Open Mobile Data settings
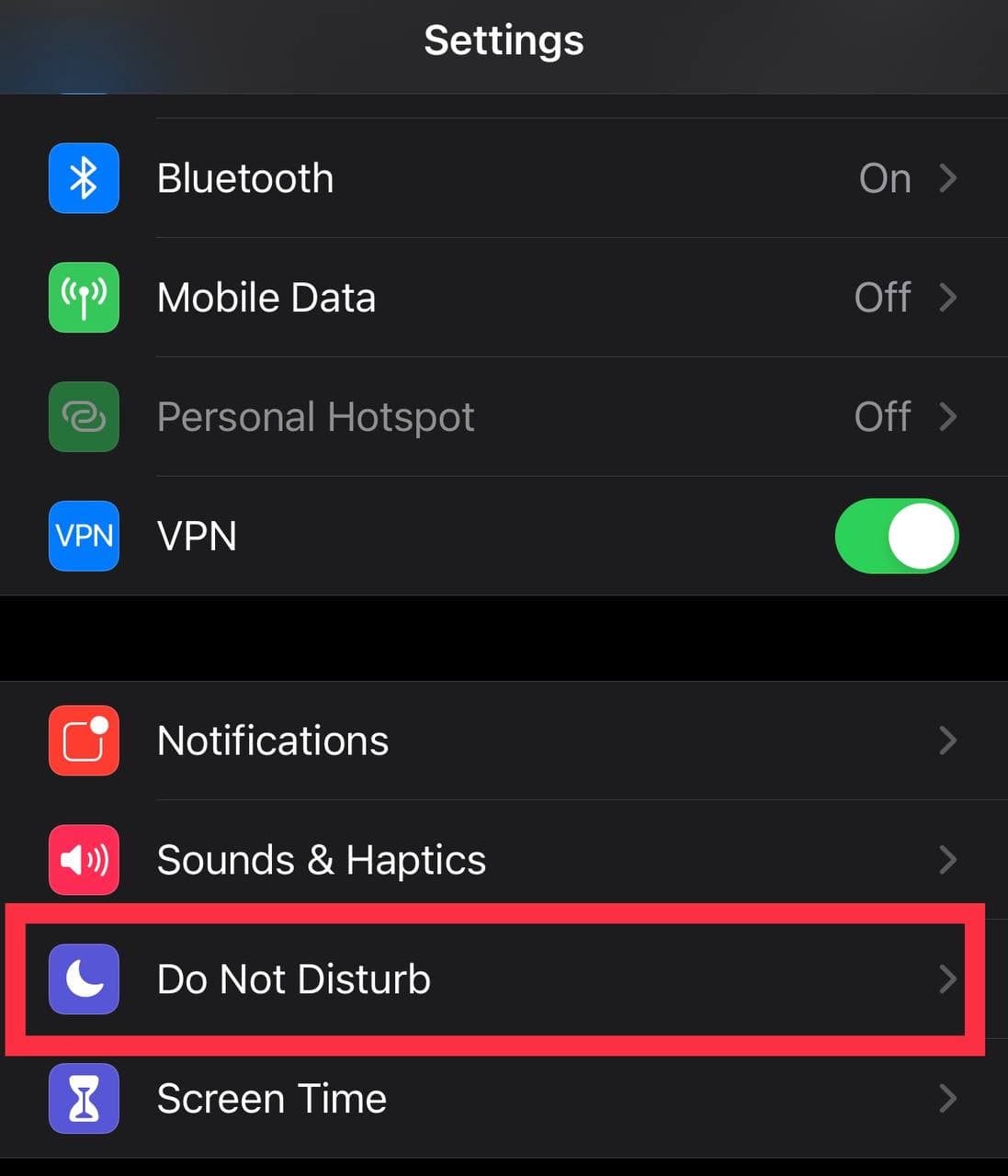Screen dimensions: 1008x1176 [504, 298]
